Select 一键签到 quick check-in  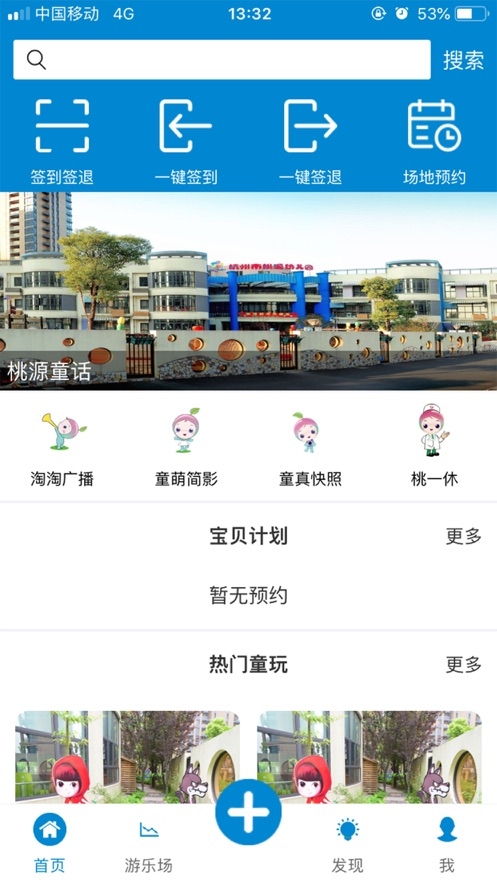[186, 142]
